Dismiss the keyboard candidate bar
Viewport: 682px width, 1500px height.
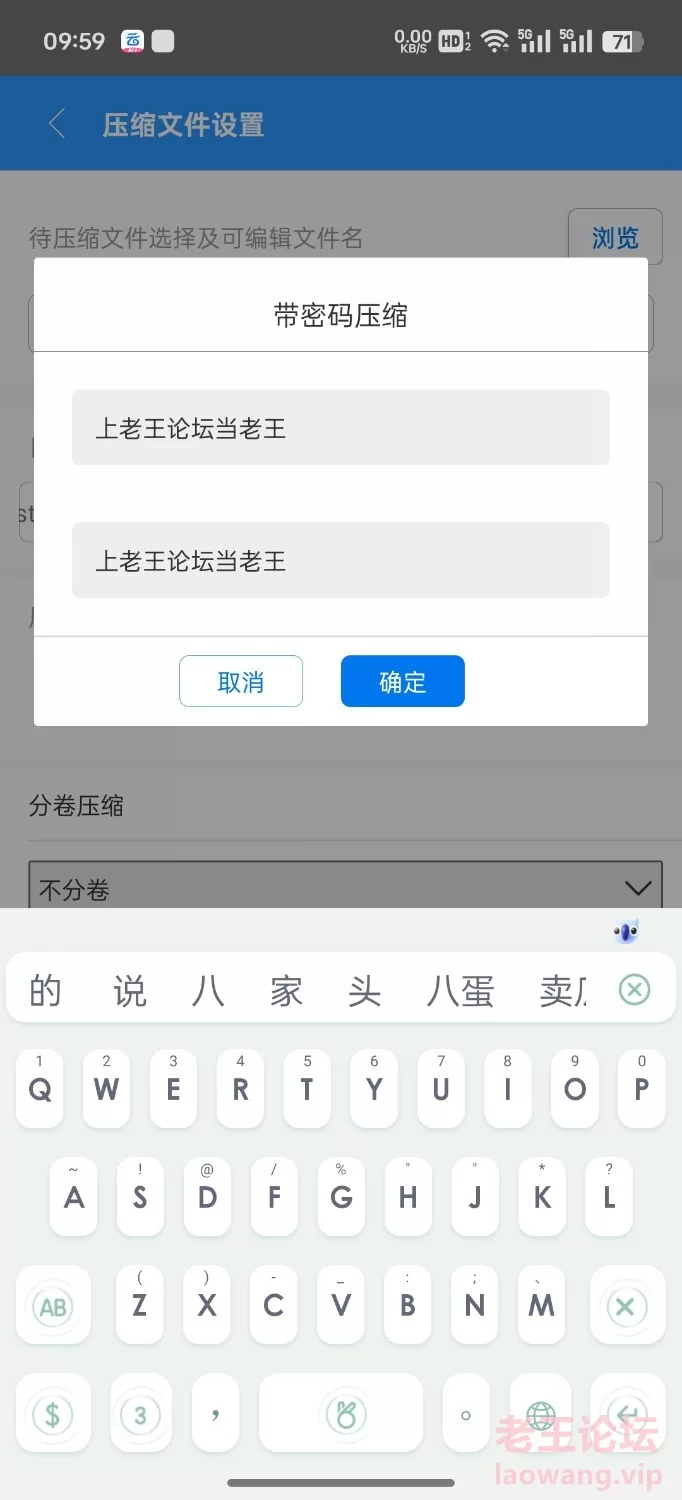[x=634, y=990]
